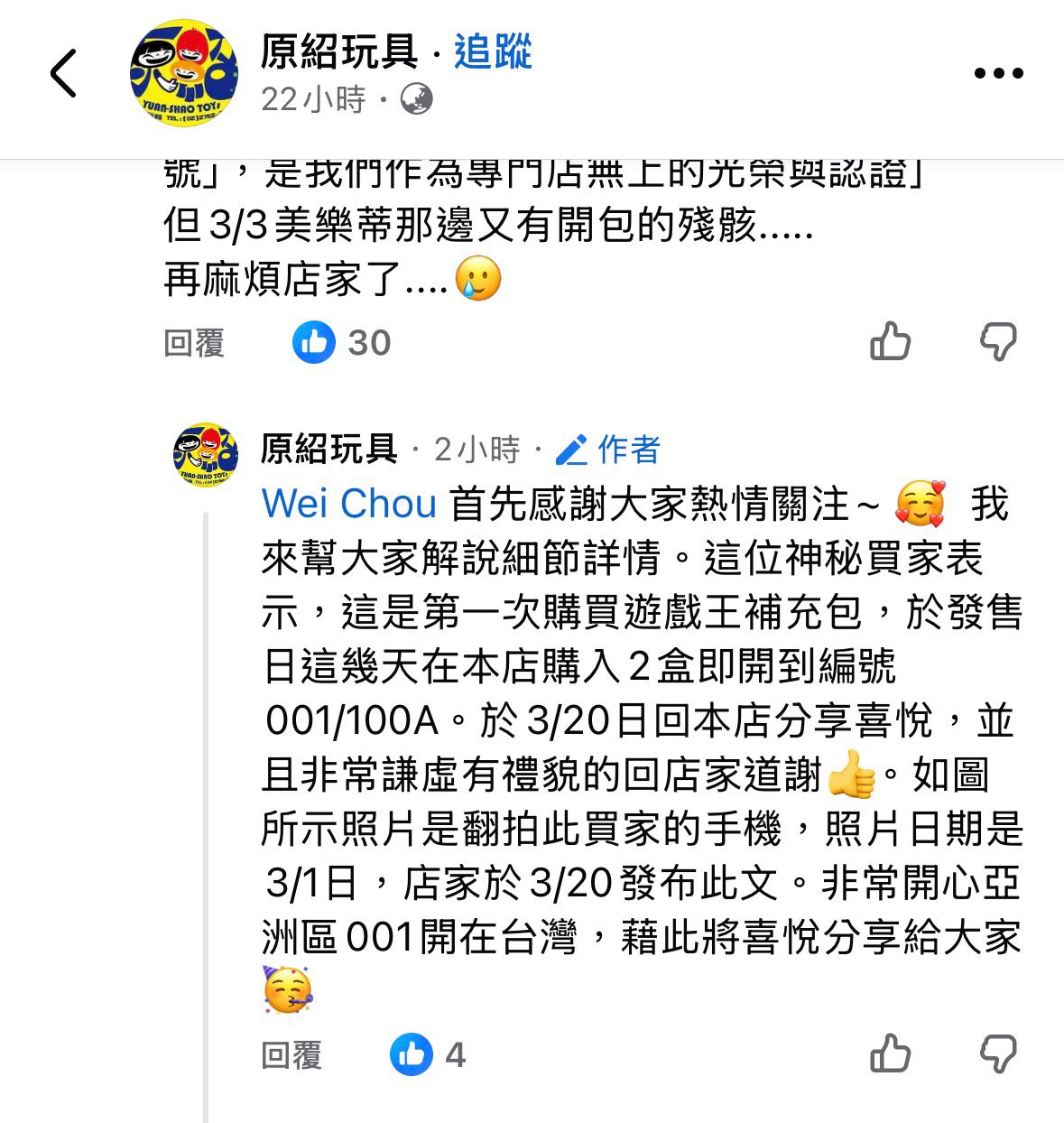The height and width of the screenshot is (1123, 1064).
Task: Open the 原紹玩具 page avatar in the header
Action: point(184,73)
